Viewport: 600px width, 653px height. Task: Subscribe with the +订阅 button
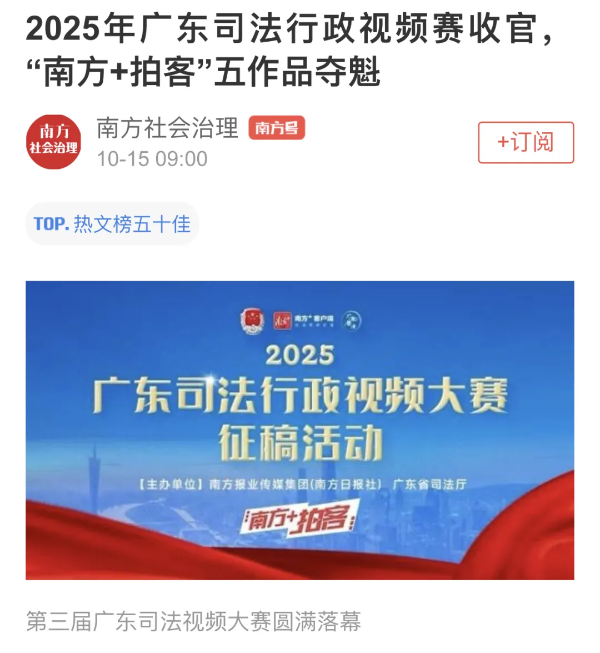pyautogui.click(x=525, y=142)
